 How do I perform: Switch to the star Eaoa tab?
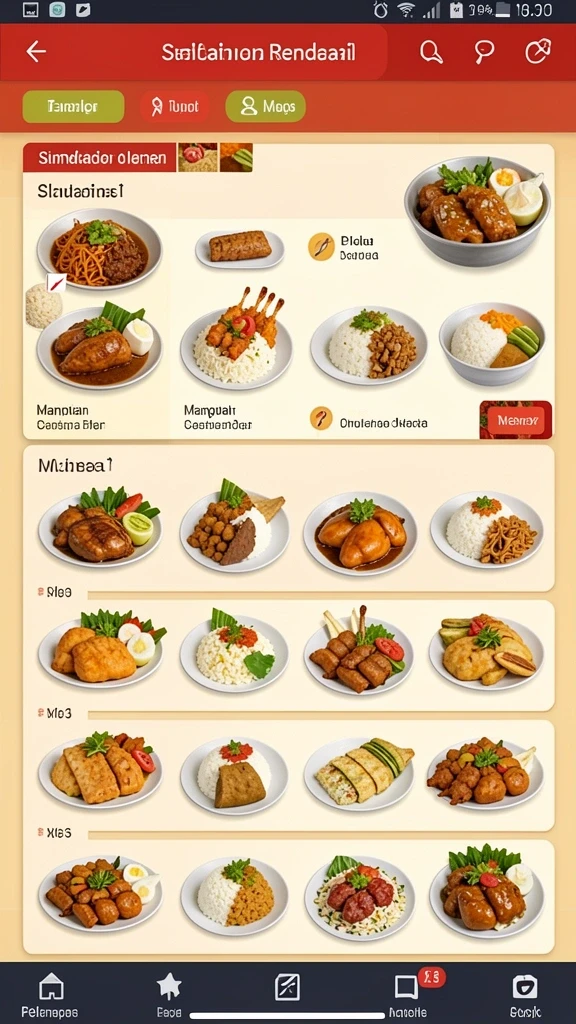click(169, 995)
